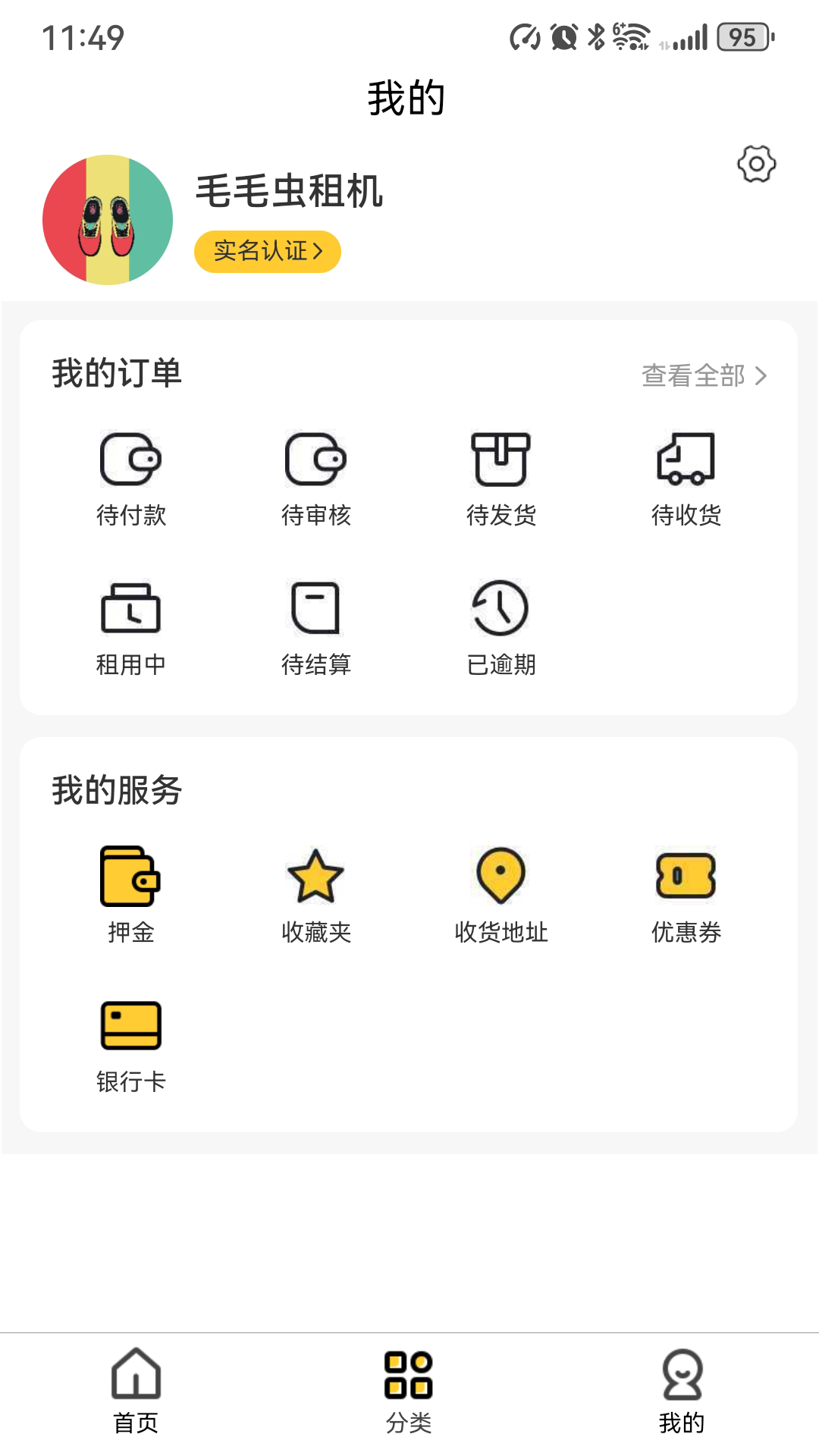
Task: Open the 押金 deposit service
Action: coord(130,895)
